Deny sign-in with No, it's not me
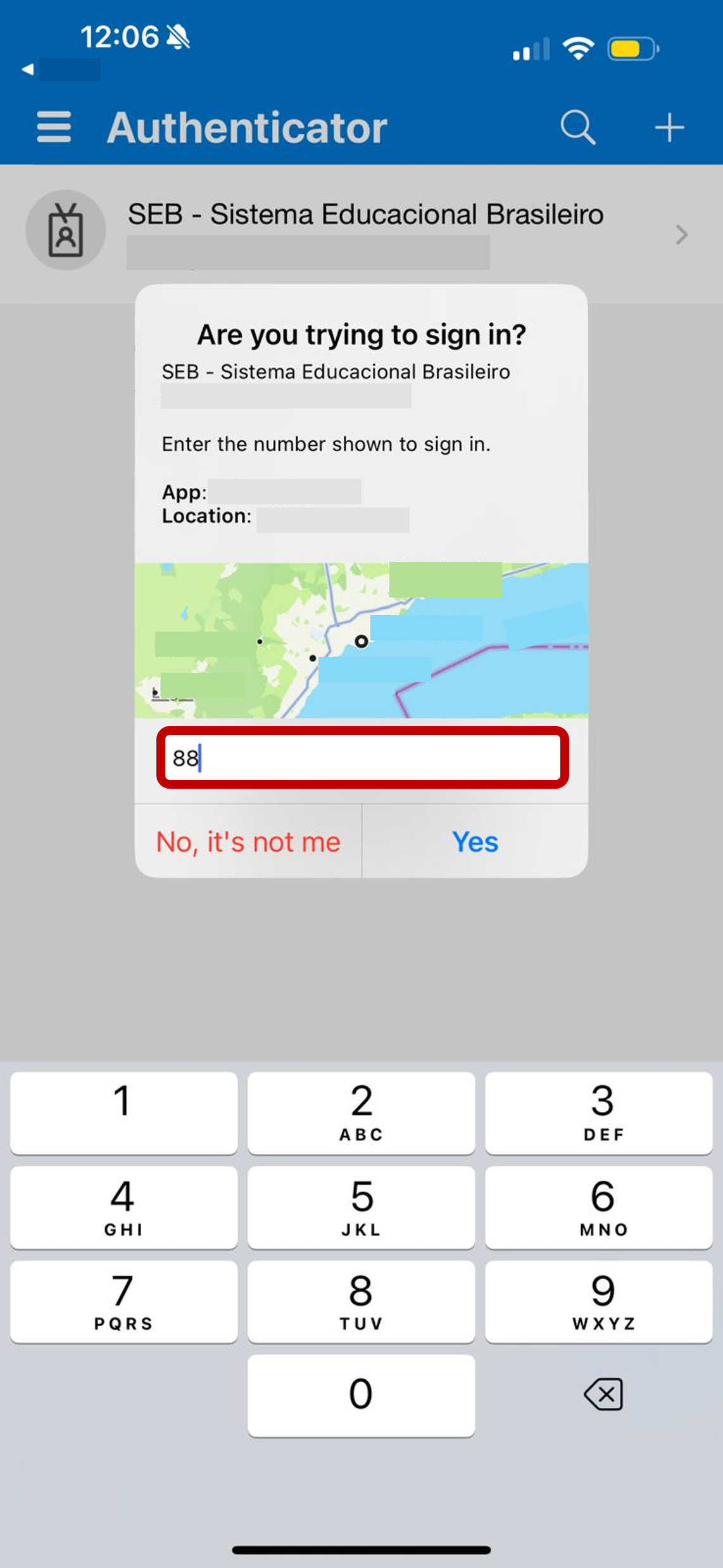 pyautogui.click(x=248, y=842)
